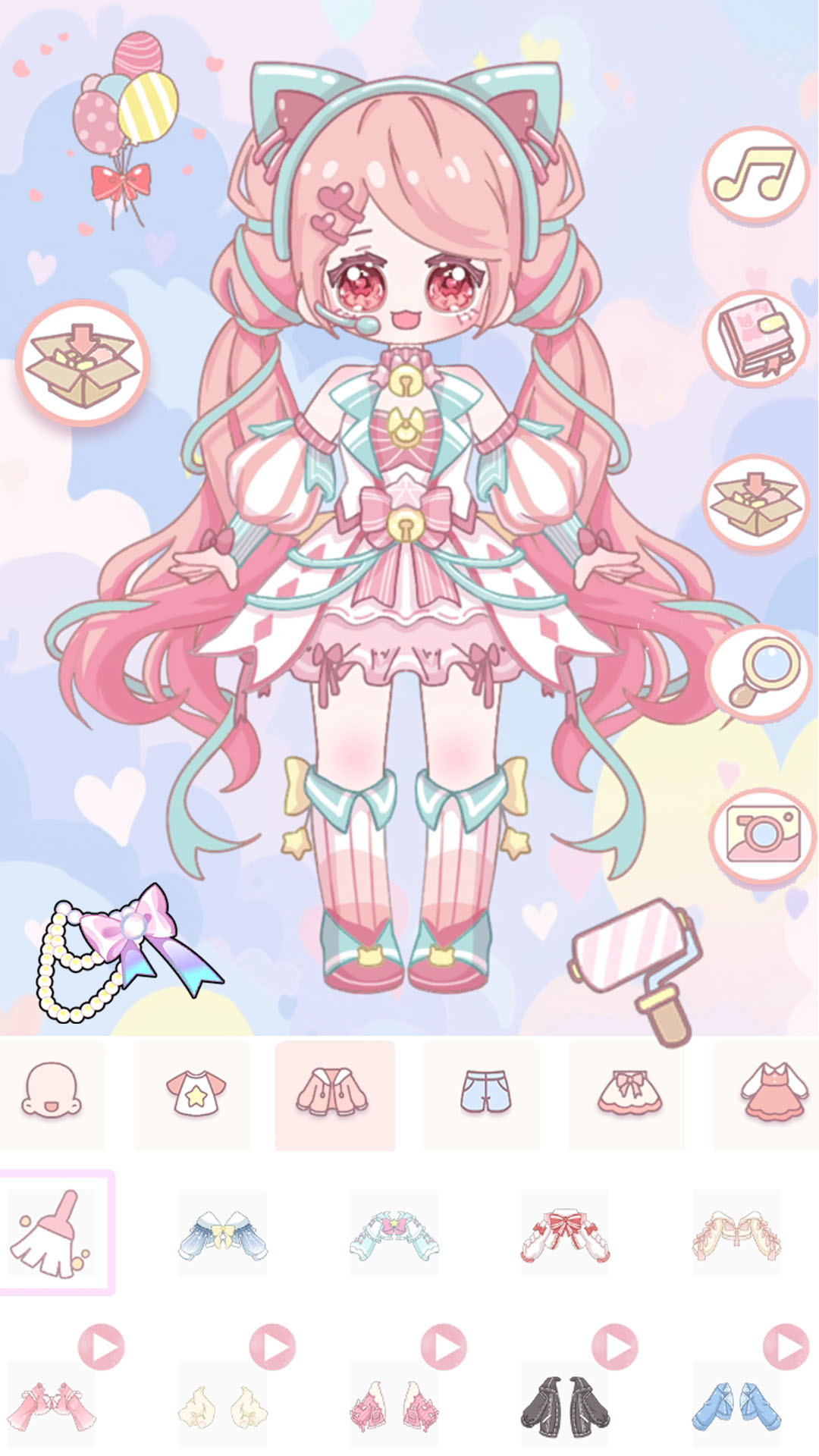Toggle the music note button
Viewport: 819px width, 1456px height.
pyautogui.click(x=755, y=174)
